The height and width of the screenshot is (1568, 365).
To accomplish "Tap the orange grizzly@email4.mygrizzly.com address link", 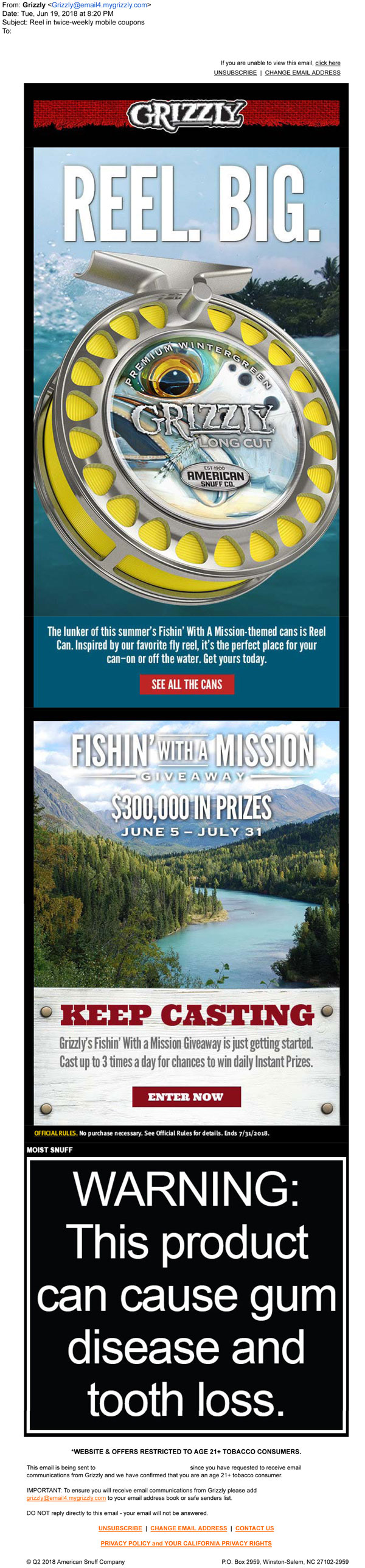I will [66, 1497].
